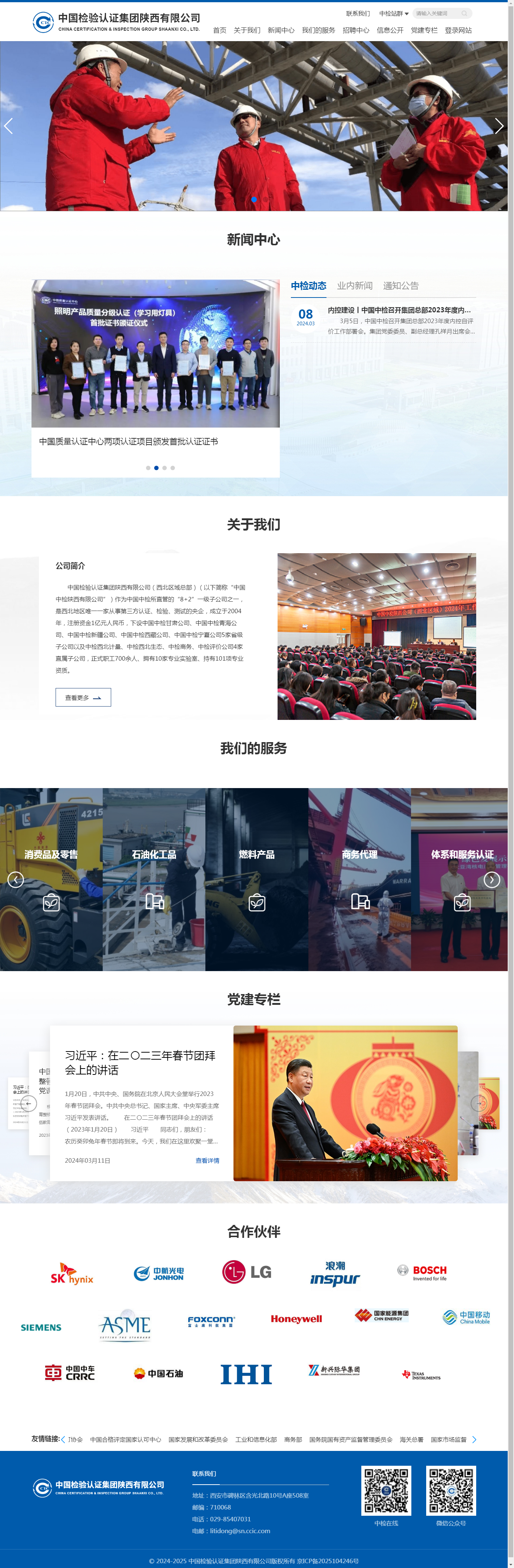Viewport: 514px width, 1568px height.
Task: Show previous hero banner slide
Action: click(x=9, y=126)
